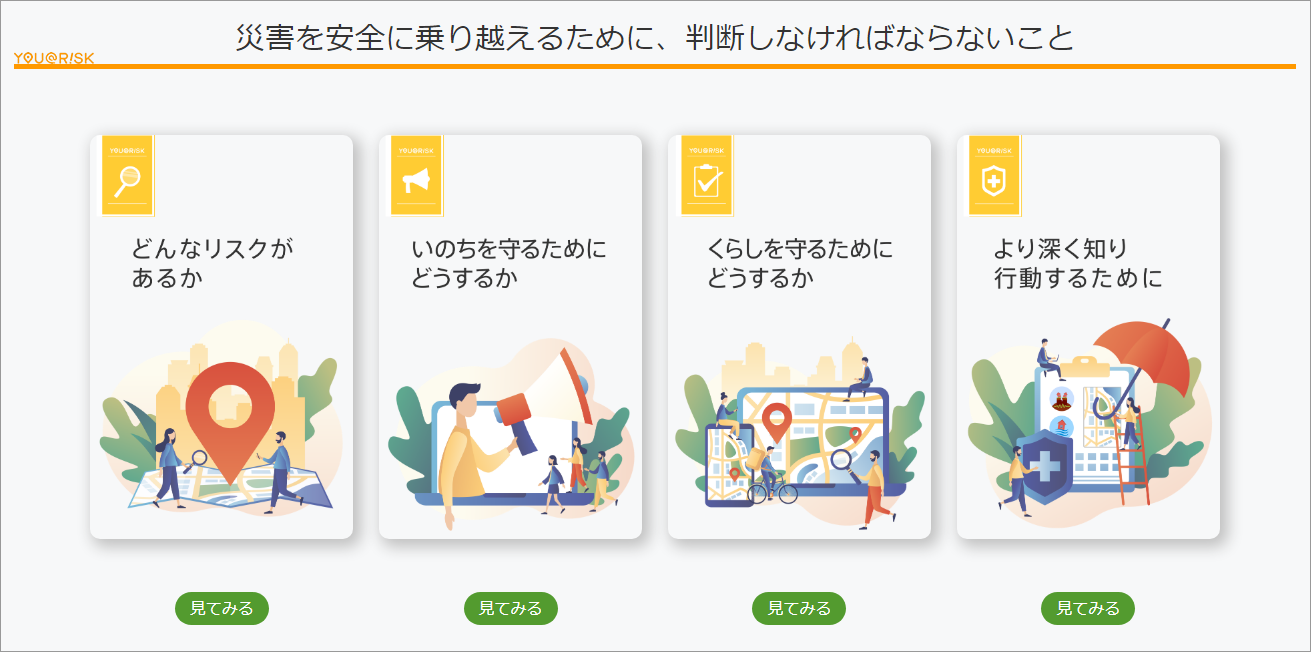
Task: Tap 見てみる under どんなリスクがあるか
Action: tap(221, 608)
